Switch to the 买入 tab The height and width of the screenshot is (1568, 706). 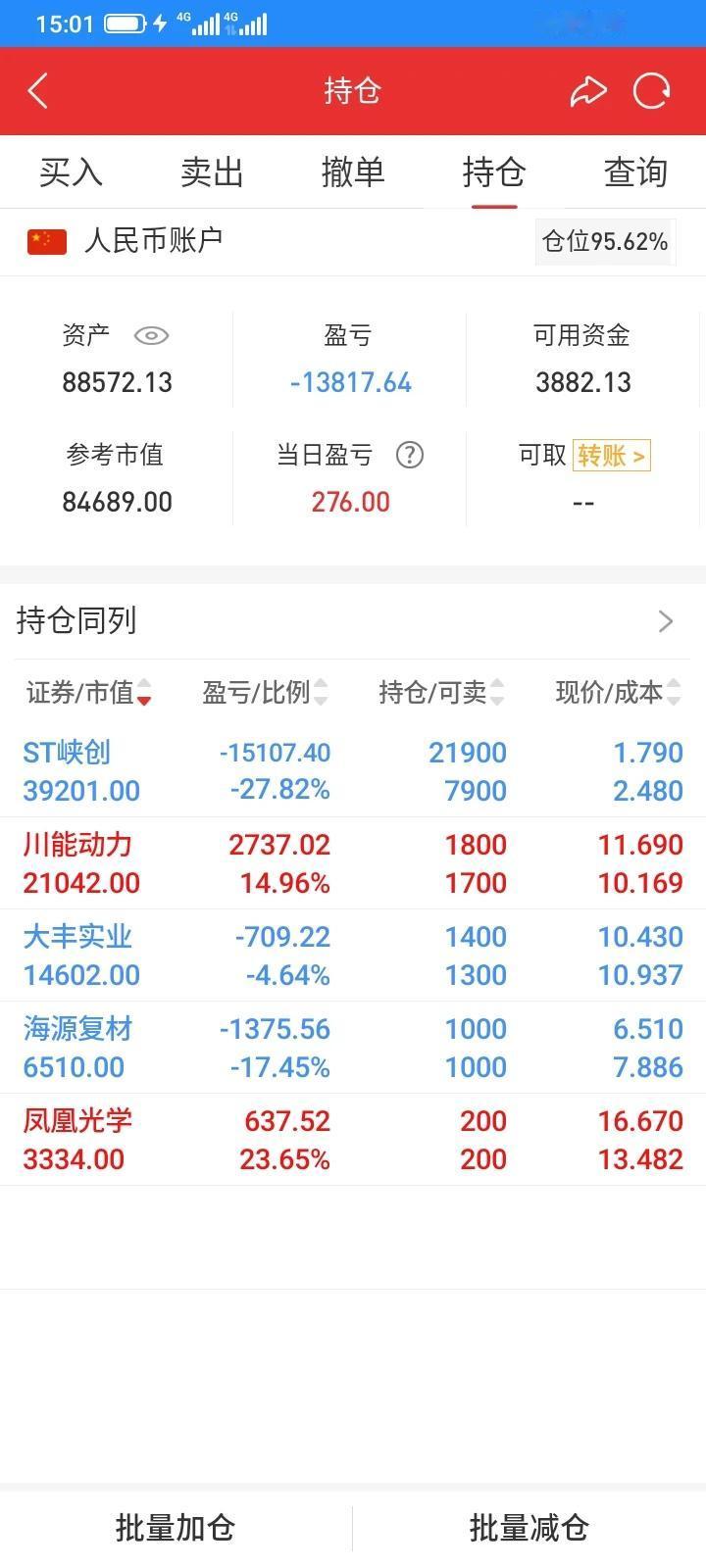pos(71,172)
